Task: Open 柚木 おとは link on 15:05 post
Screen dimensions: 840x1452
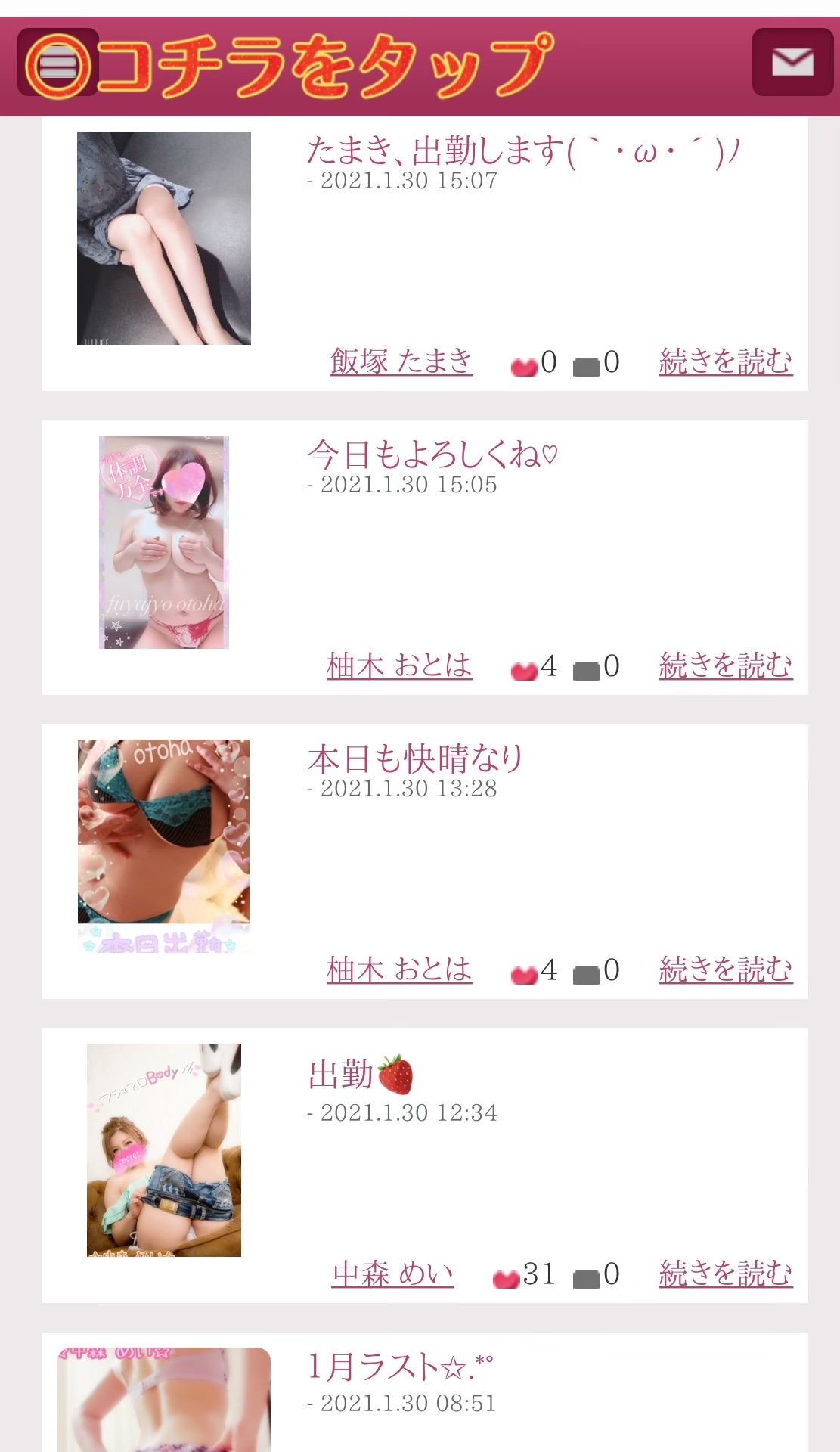Action: pyautogui.click(x=399, y=665)
